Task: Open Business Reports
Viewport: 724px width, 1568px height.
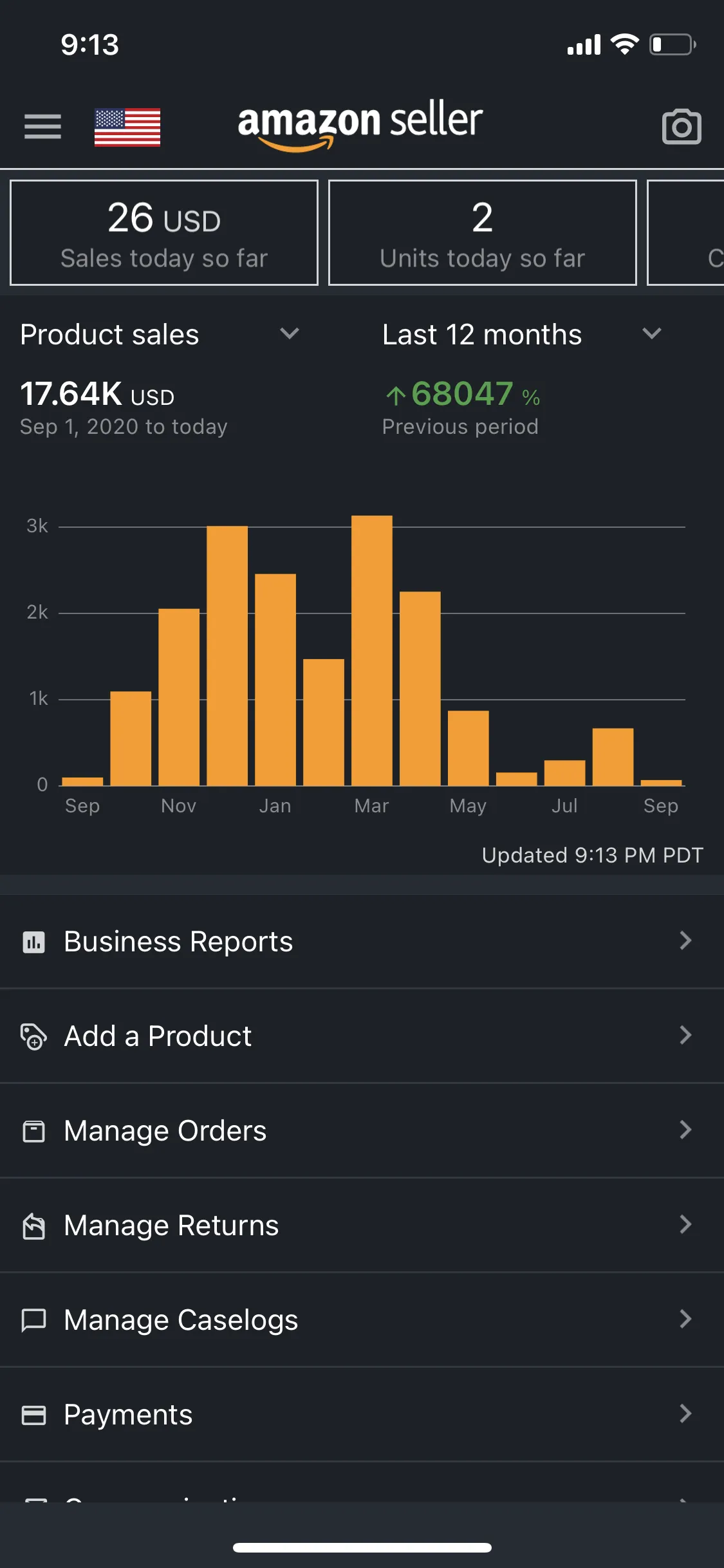Action: point(360,941)
